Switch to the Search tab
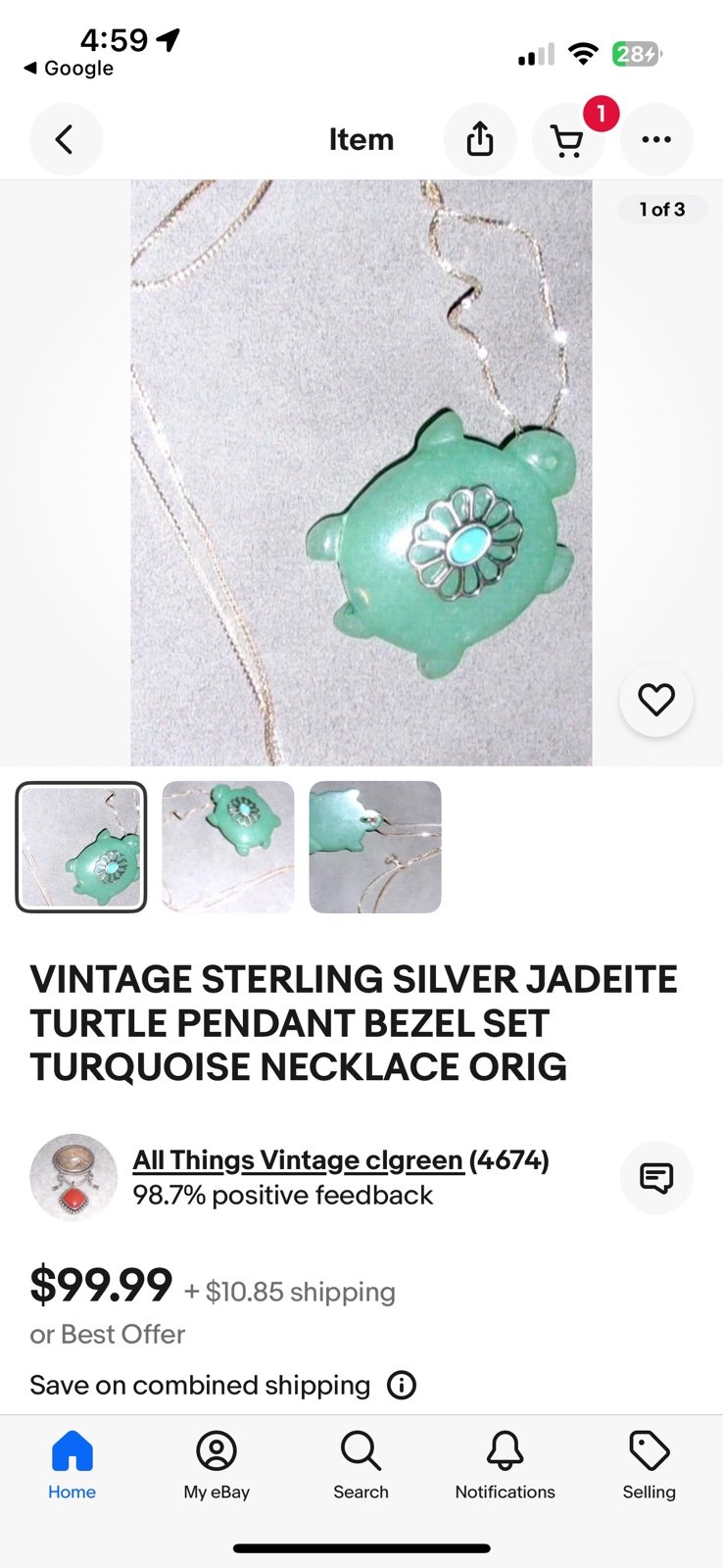 pos(361,1465)
